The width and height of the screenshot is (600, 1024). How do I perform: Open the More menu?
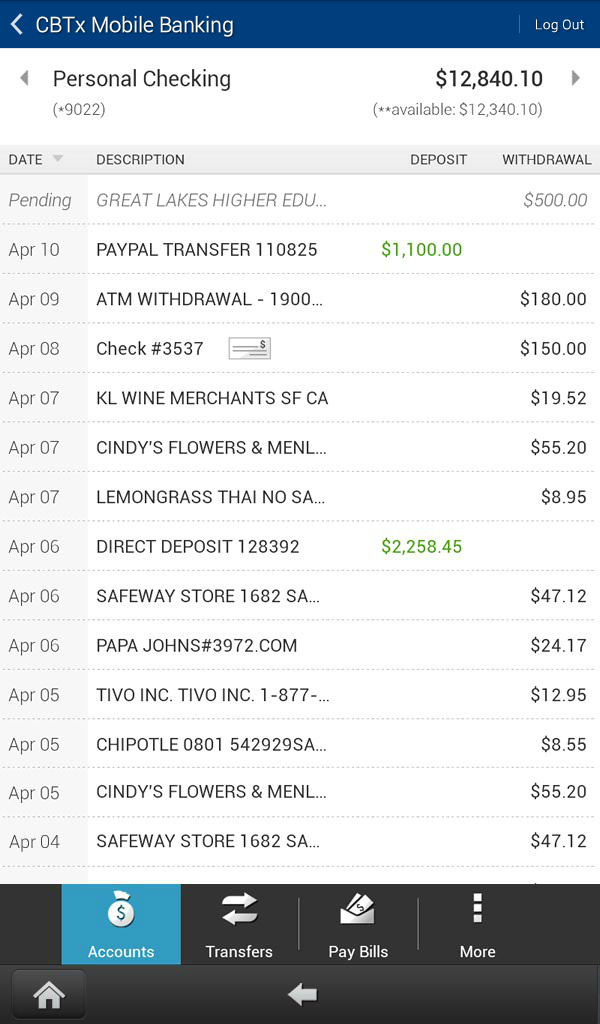477,924
